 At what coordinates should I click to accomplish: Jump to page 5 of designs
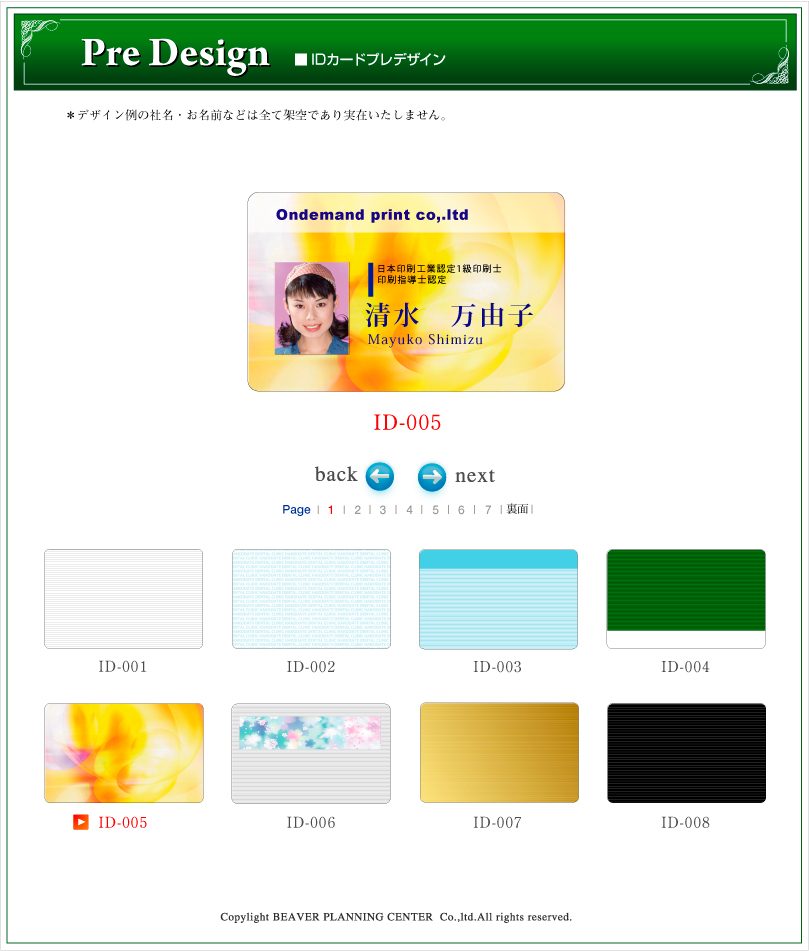[x=435, y=510]
